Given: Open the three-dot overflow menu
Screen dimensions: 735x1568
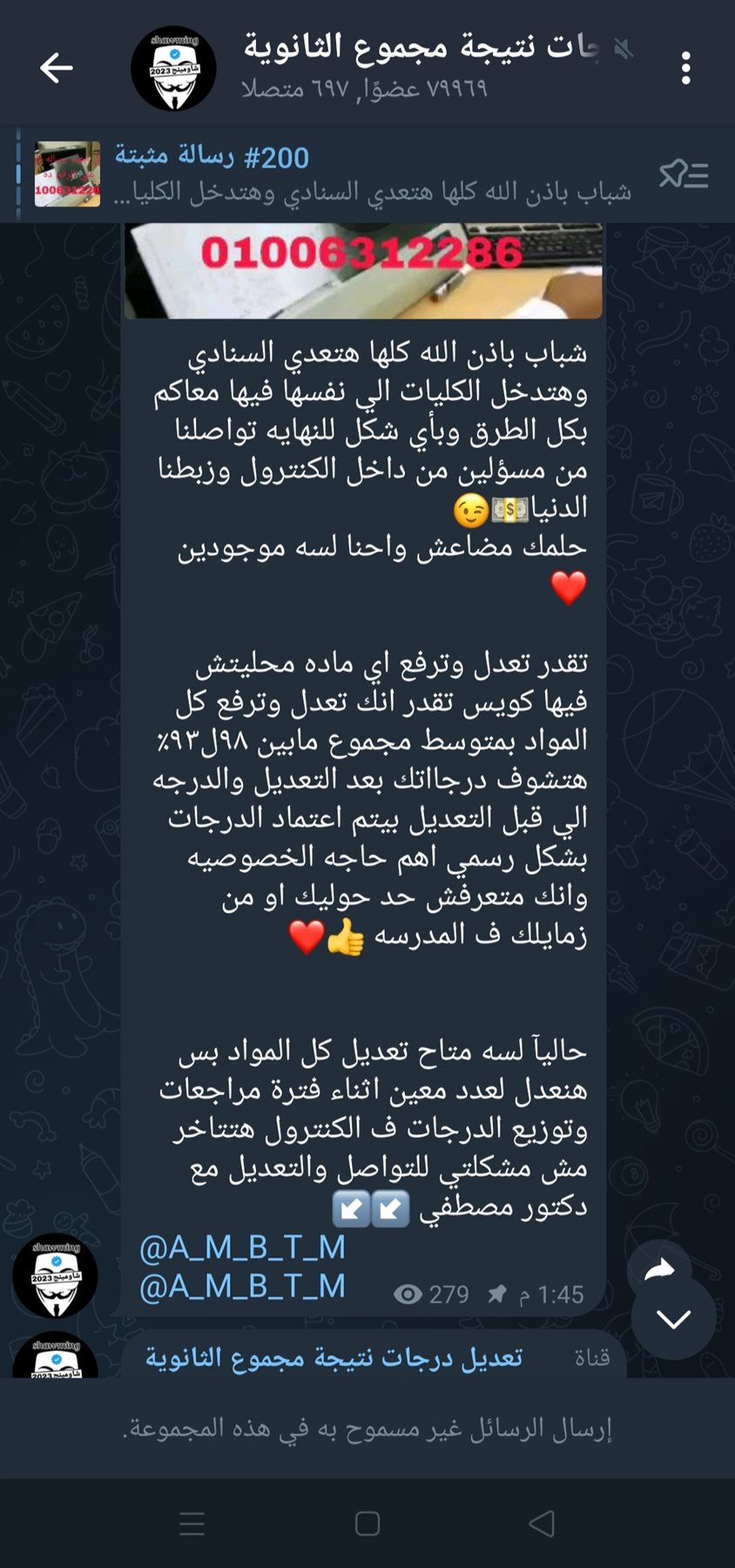Looking at the screenshot, I should click(686, 68).
